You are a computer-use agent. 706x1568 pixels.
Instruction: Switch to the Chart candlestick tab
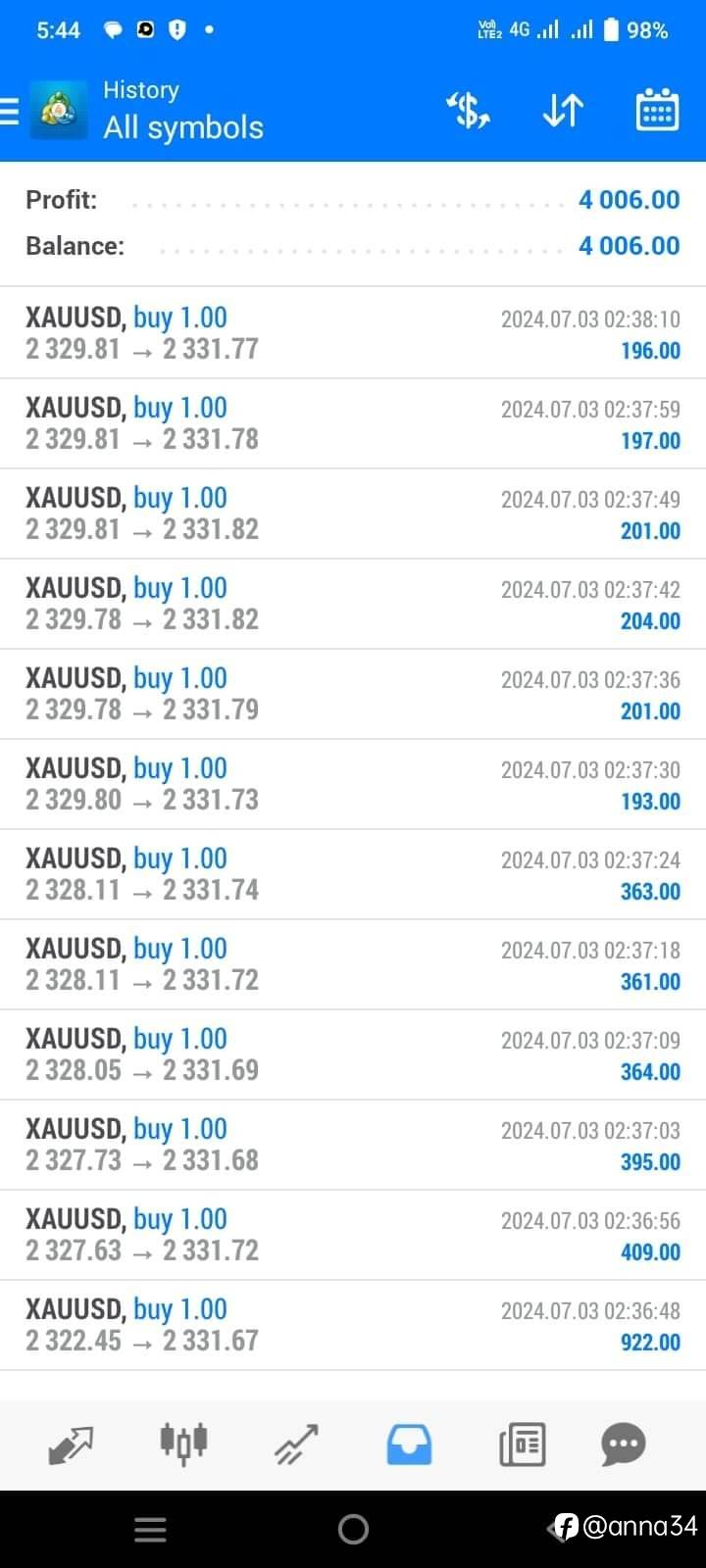(183, 1444)
